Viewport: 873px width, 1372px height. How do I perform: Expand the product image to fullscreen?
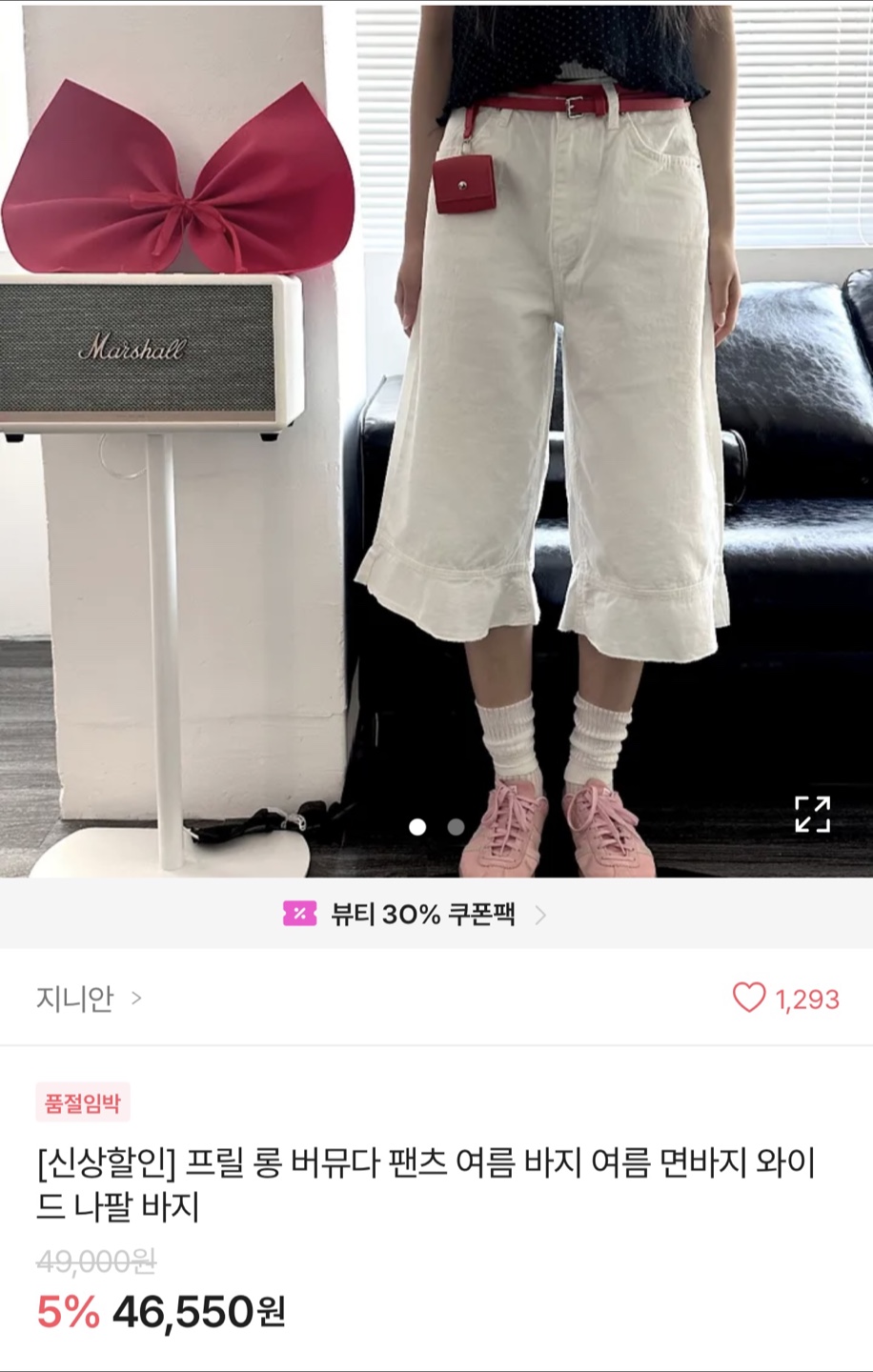[812, 814]
